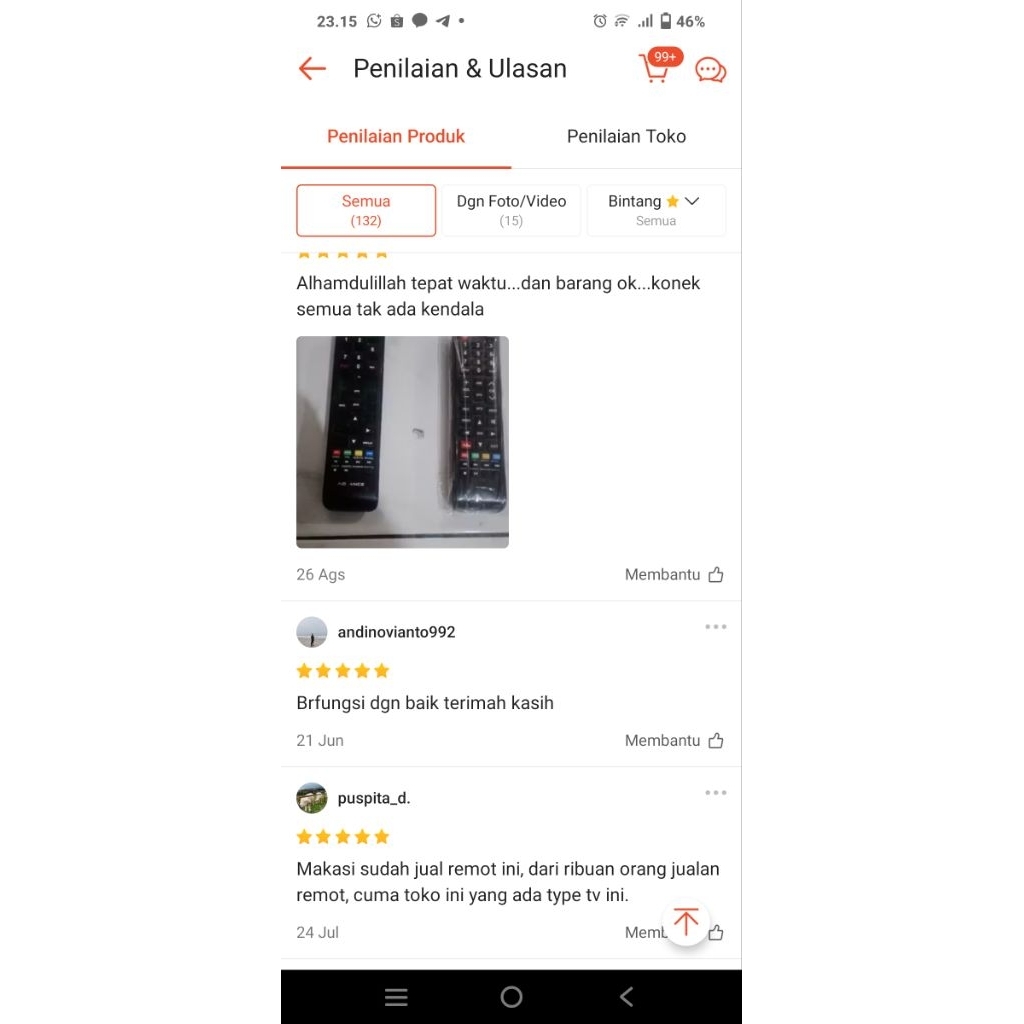Open options for andinovianto992's review
The width and height of the screenshot is (1024, 1024).
pos(715,627)
